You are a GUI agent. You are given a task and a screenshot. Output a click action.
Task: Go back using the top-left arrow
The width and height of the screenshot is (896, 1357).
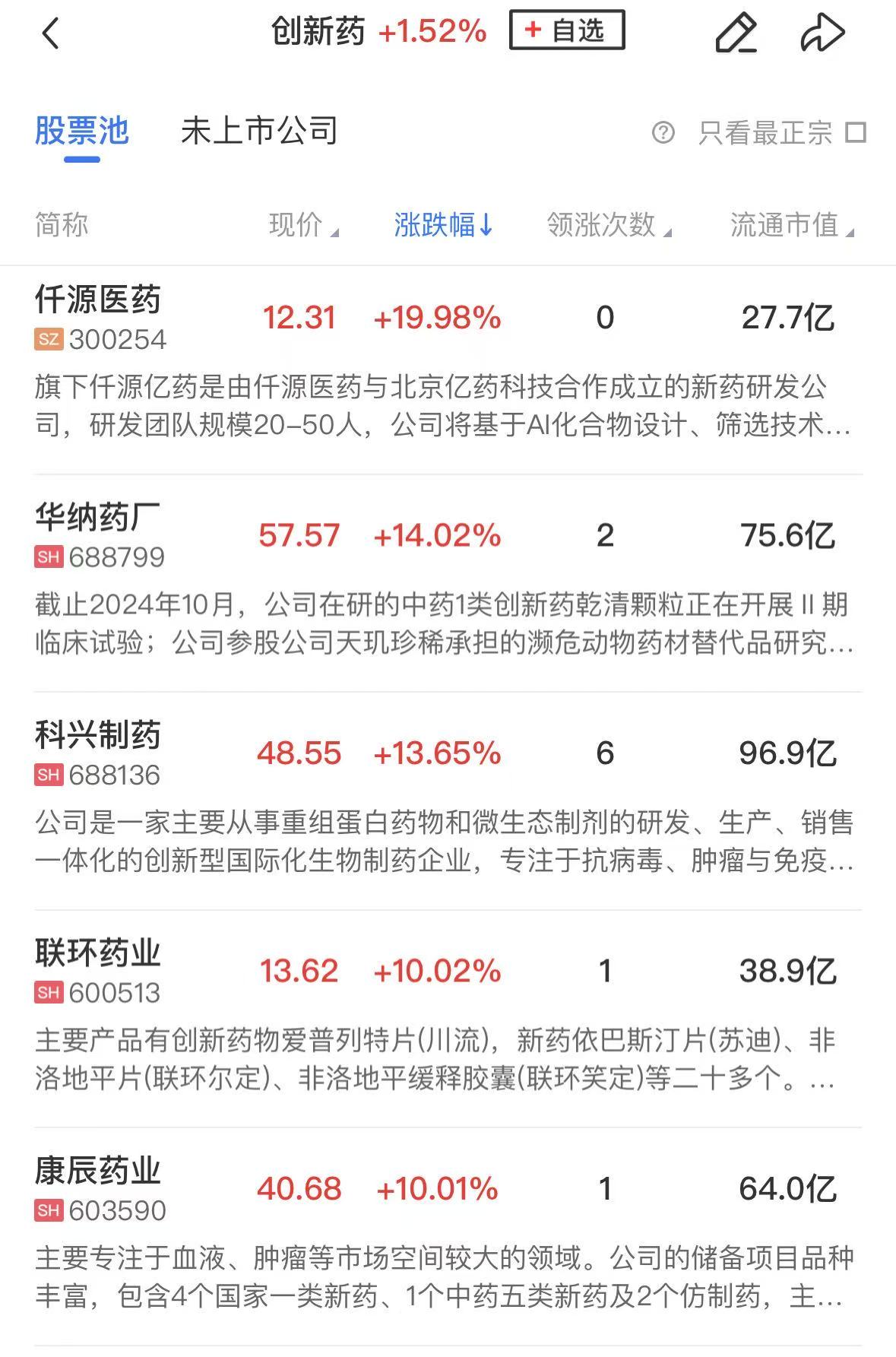click(50, 33)
